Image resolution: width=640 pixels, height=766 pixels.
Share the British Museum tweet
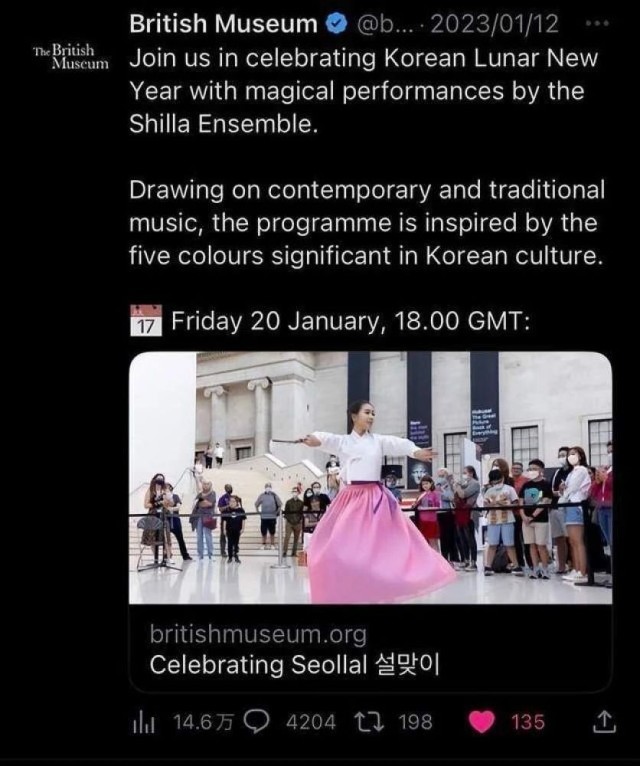(x=604, y=722)
